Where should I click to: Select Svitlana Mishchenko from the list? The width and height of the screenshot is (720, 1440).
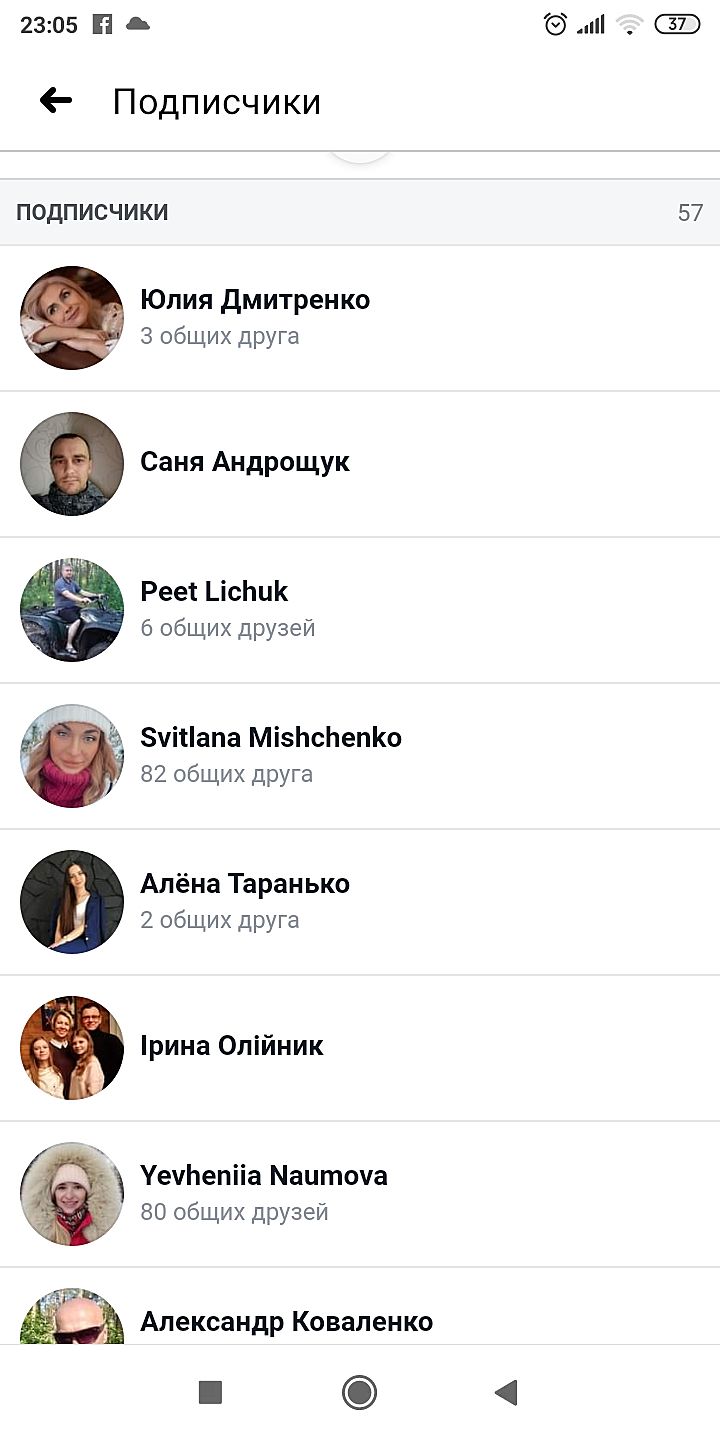point(271,738)
